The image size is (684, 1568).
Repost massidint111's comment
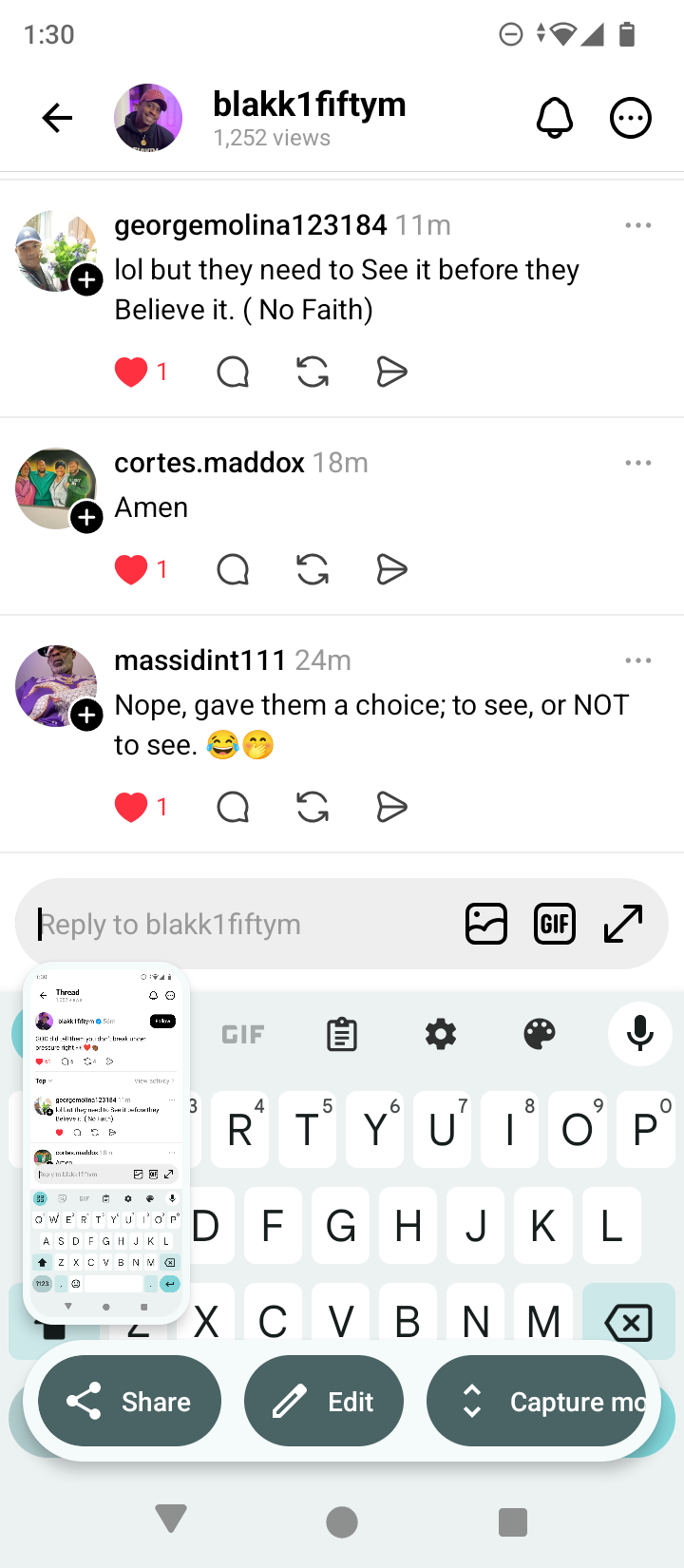pos(313,807)
